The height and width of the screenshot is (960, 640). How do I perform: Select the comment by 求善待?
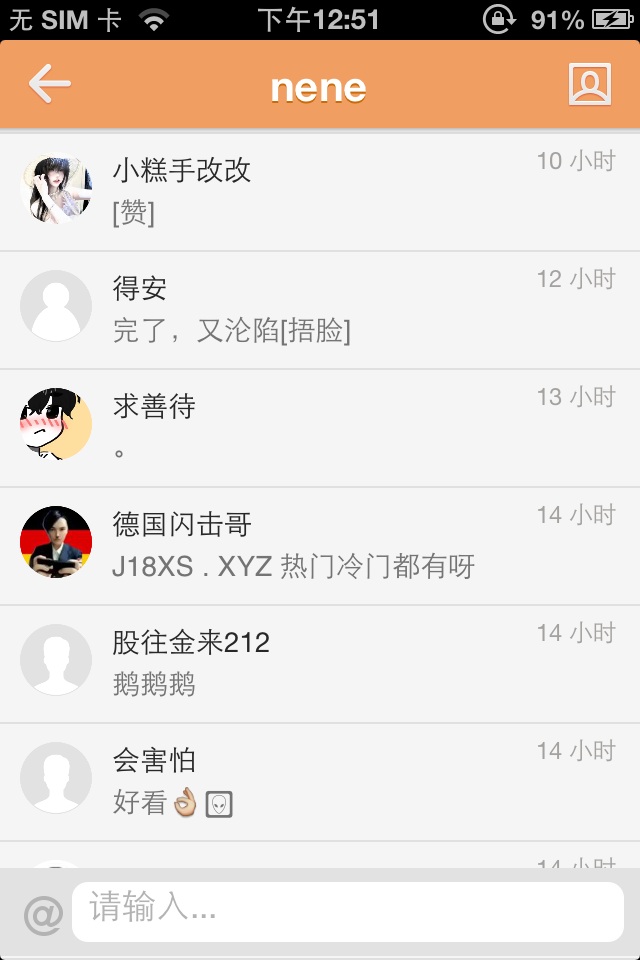coord(320,428)
